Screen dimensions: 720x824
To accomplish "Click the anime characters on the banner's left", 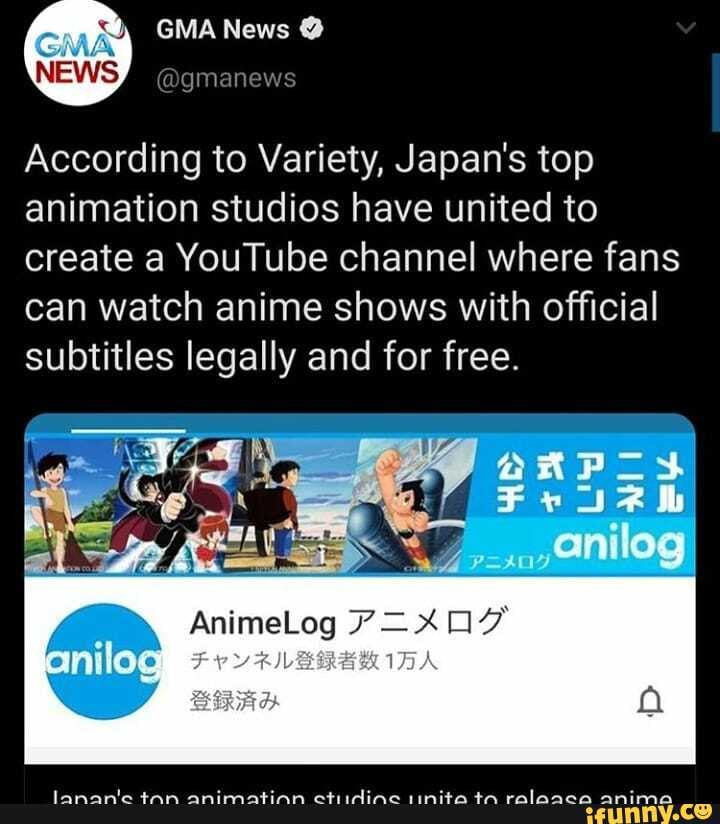I will (160, 505).
